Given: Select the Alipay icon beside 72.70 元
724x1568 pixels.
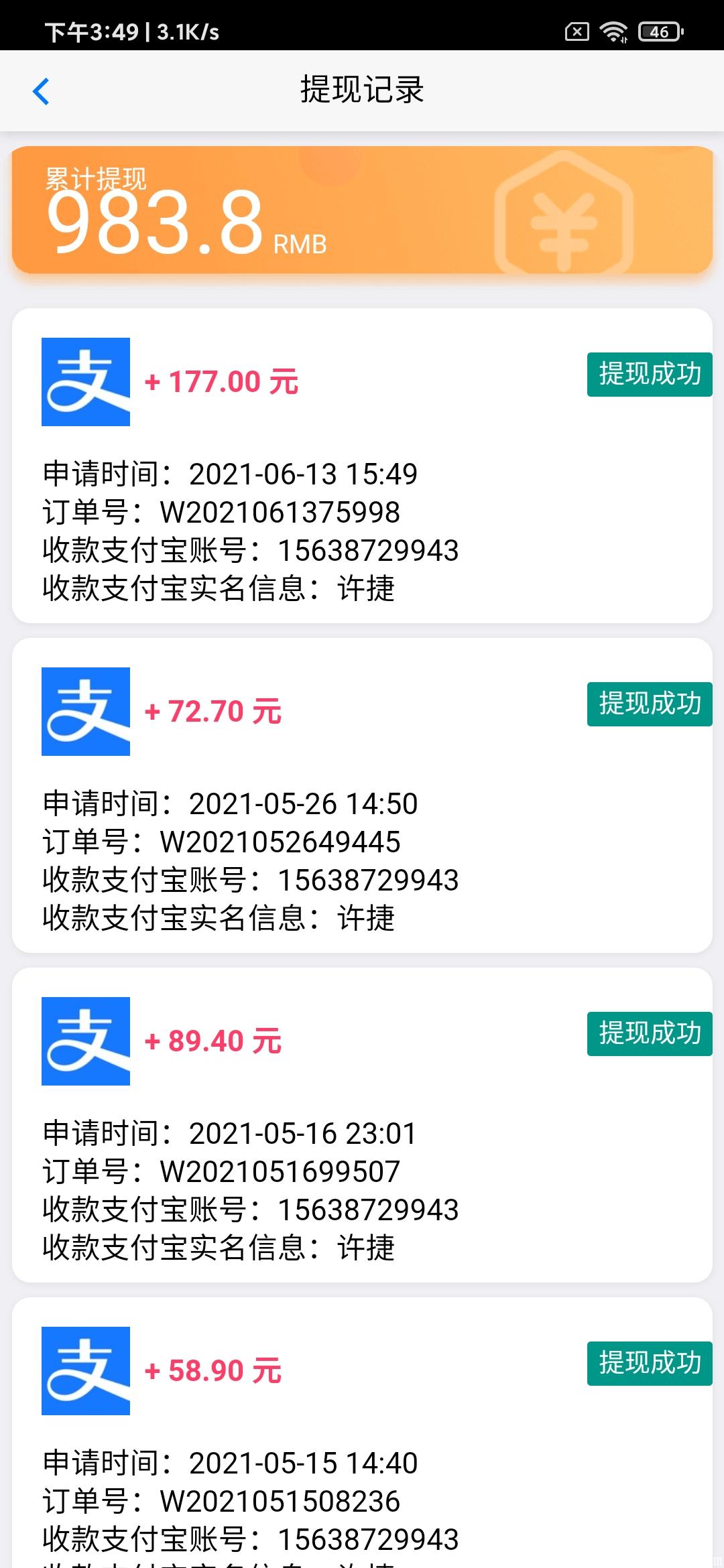Looking at the screenshot, I should [x=85, y=711].
